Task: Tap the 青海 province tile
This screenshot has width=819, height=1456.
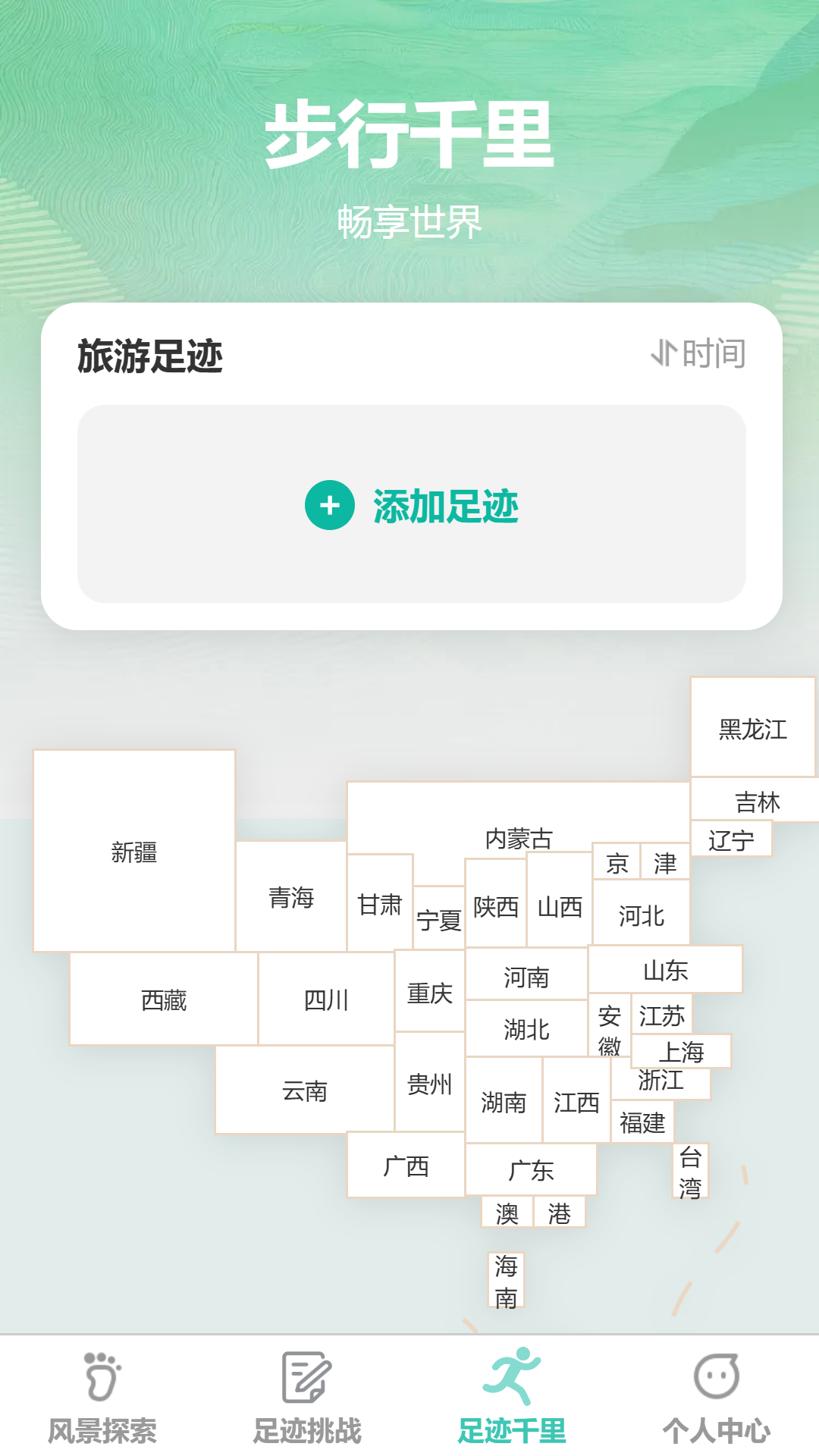Action: click(x=291, y=897)
